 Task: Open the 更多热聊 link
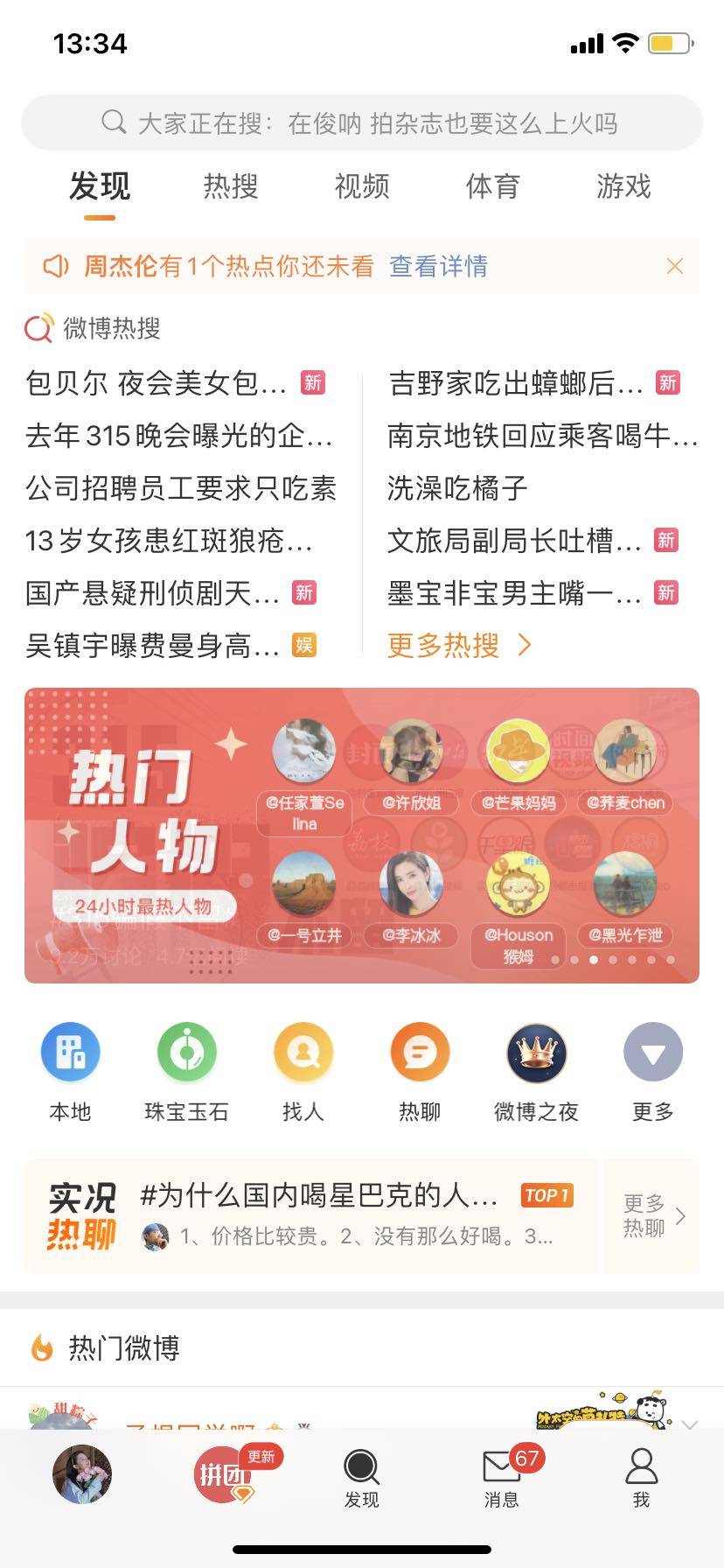pos(651,1216)
